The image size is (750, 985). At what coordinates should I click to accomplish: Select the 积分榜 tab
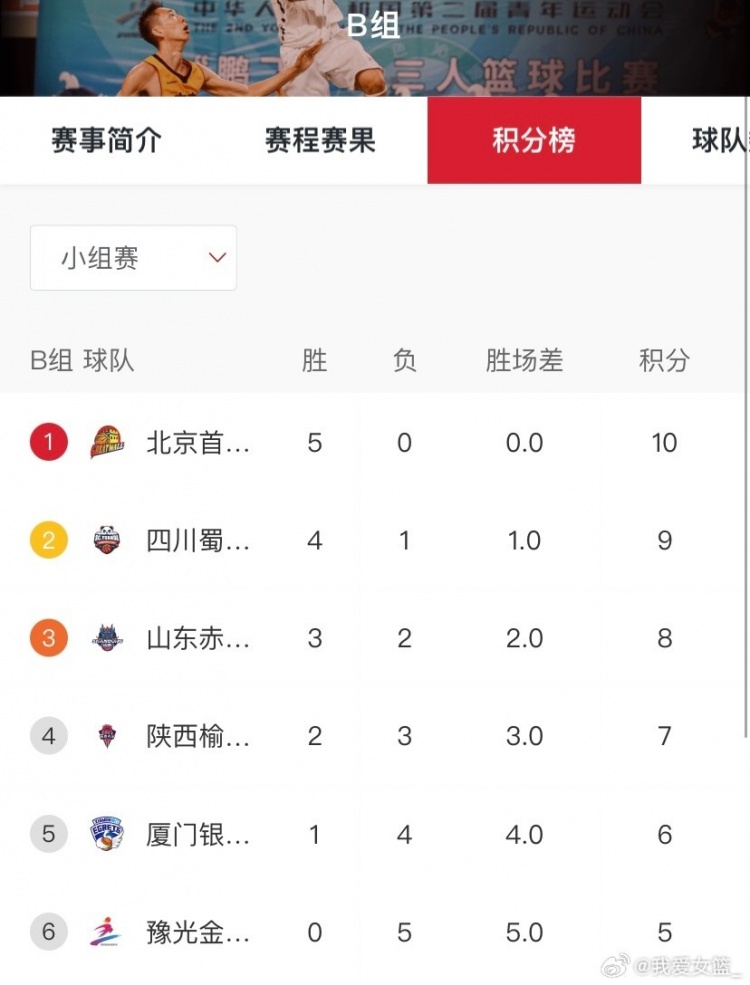pyautogui.click(x=534, y=141)
